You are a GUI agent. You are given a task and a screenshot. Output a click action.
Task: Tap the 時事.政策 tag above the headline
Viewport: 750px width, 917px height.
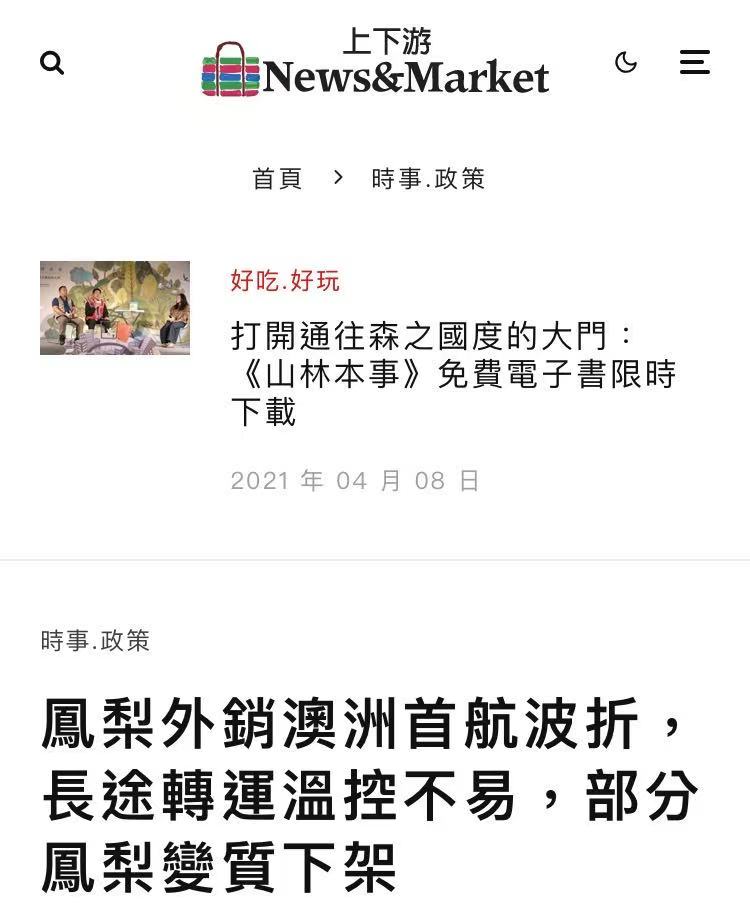click(95, 641)
